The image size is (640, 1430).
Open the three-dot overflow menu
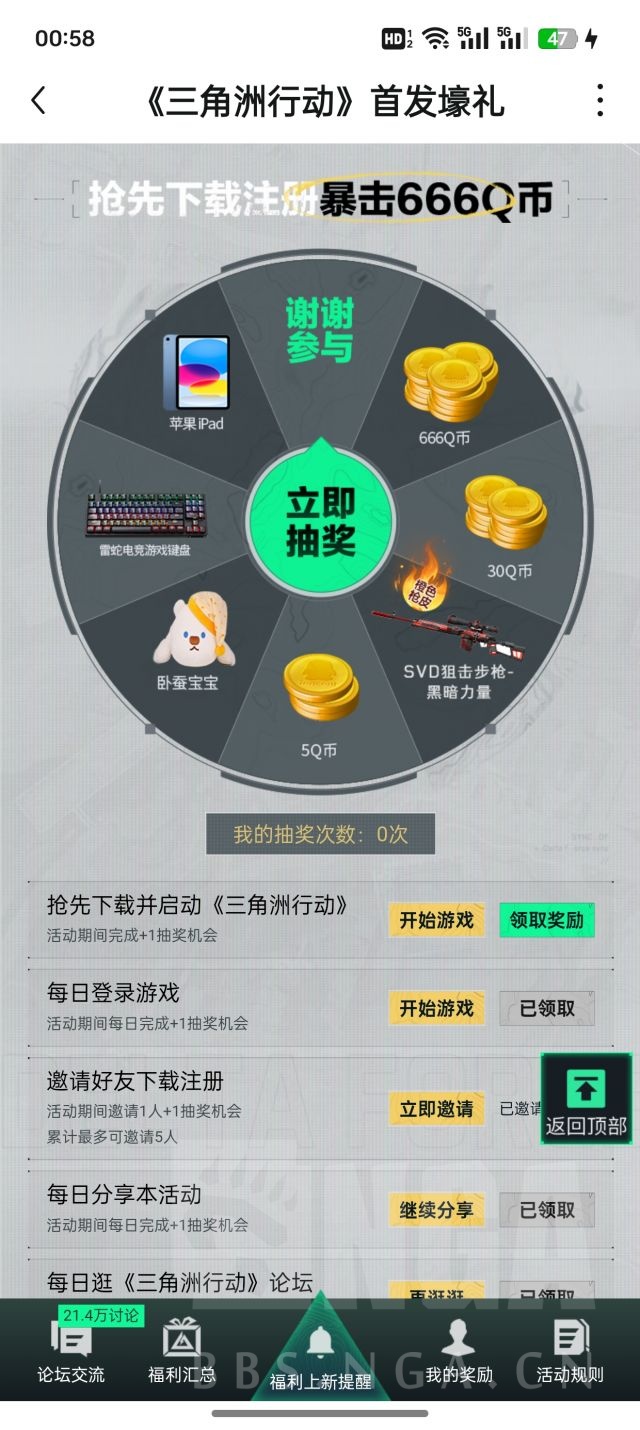[599, 101]
